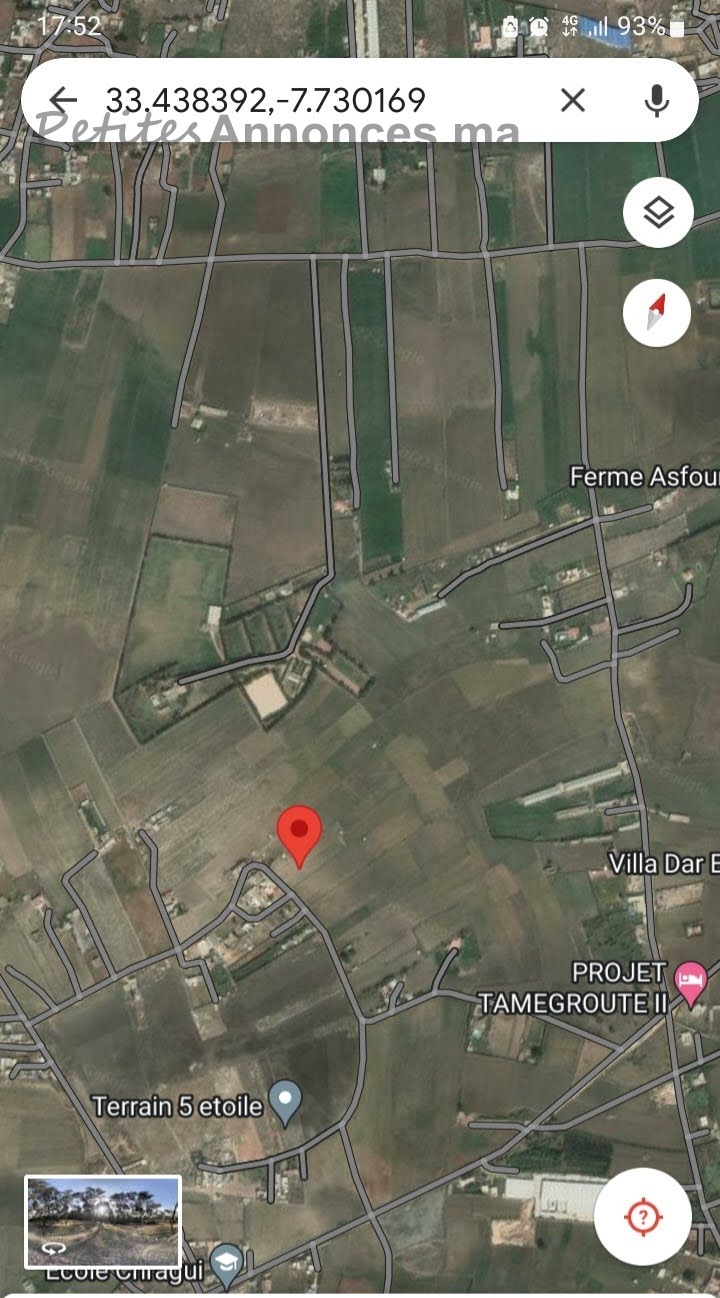Viewport: 720px width, 1298px height.
Task: Center the map on my location
Action: click(642, 1216)
